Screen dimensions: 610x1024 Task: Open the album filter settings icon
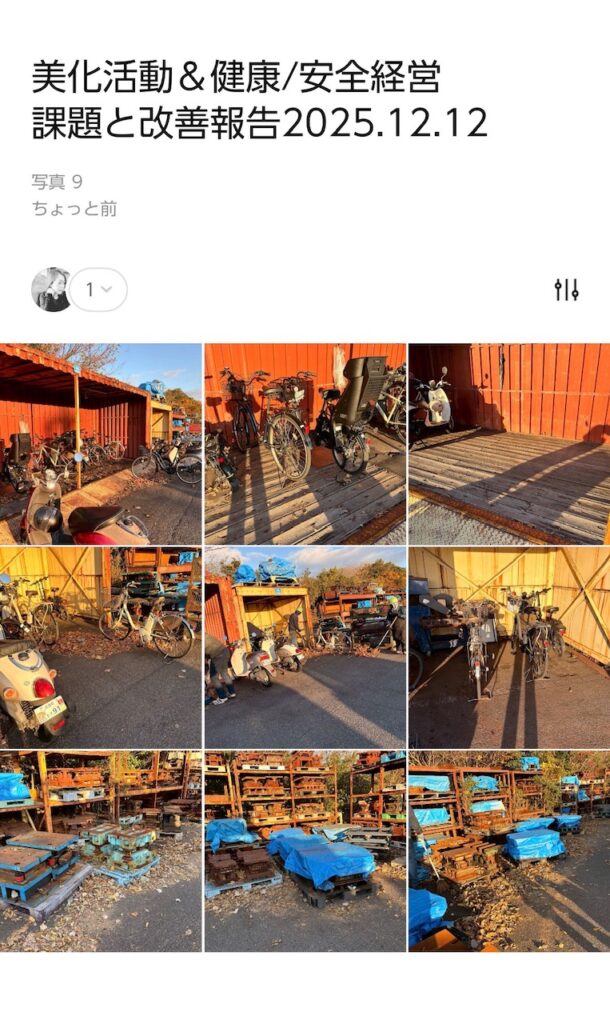pos(566,290)
